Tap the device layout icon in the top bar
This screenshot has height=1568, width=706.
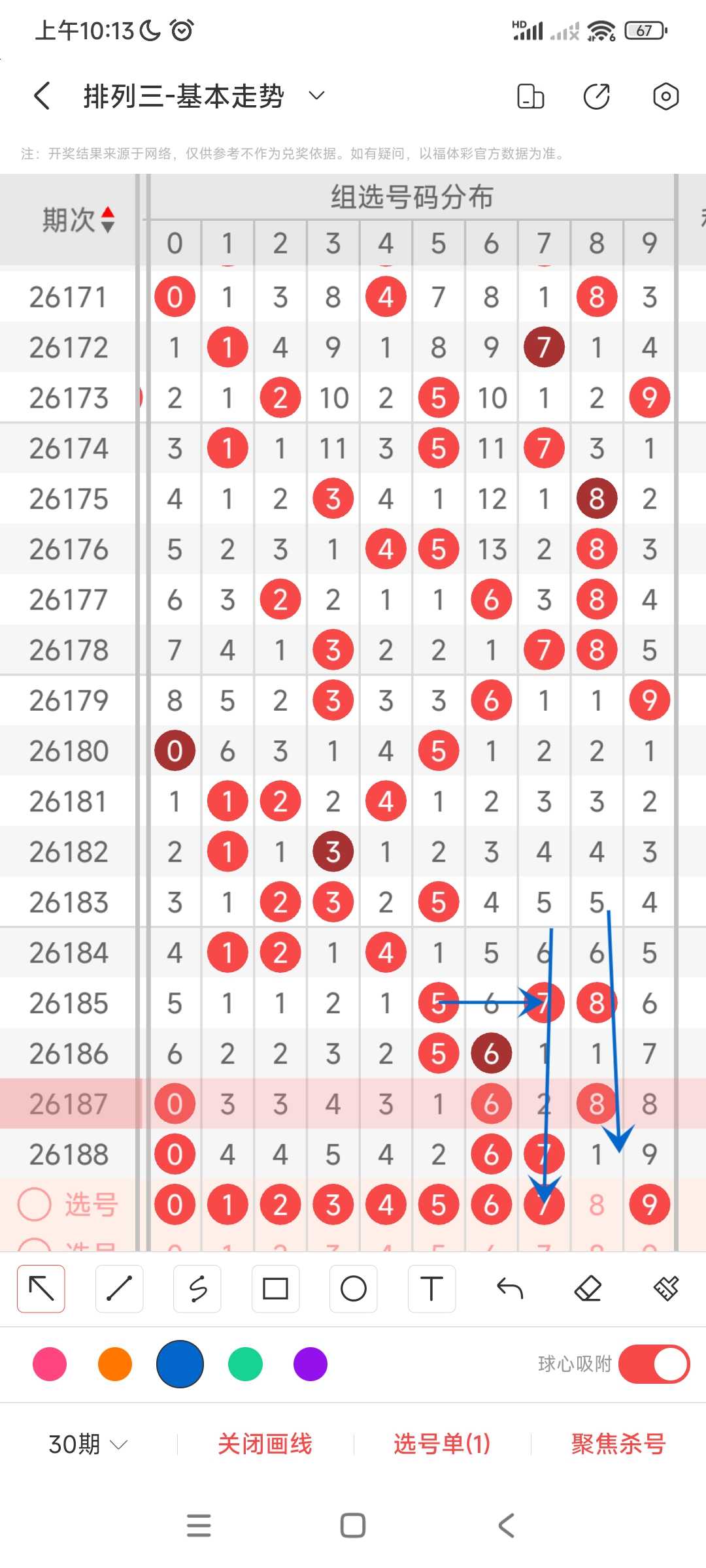530,96
